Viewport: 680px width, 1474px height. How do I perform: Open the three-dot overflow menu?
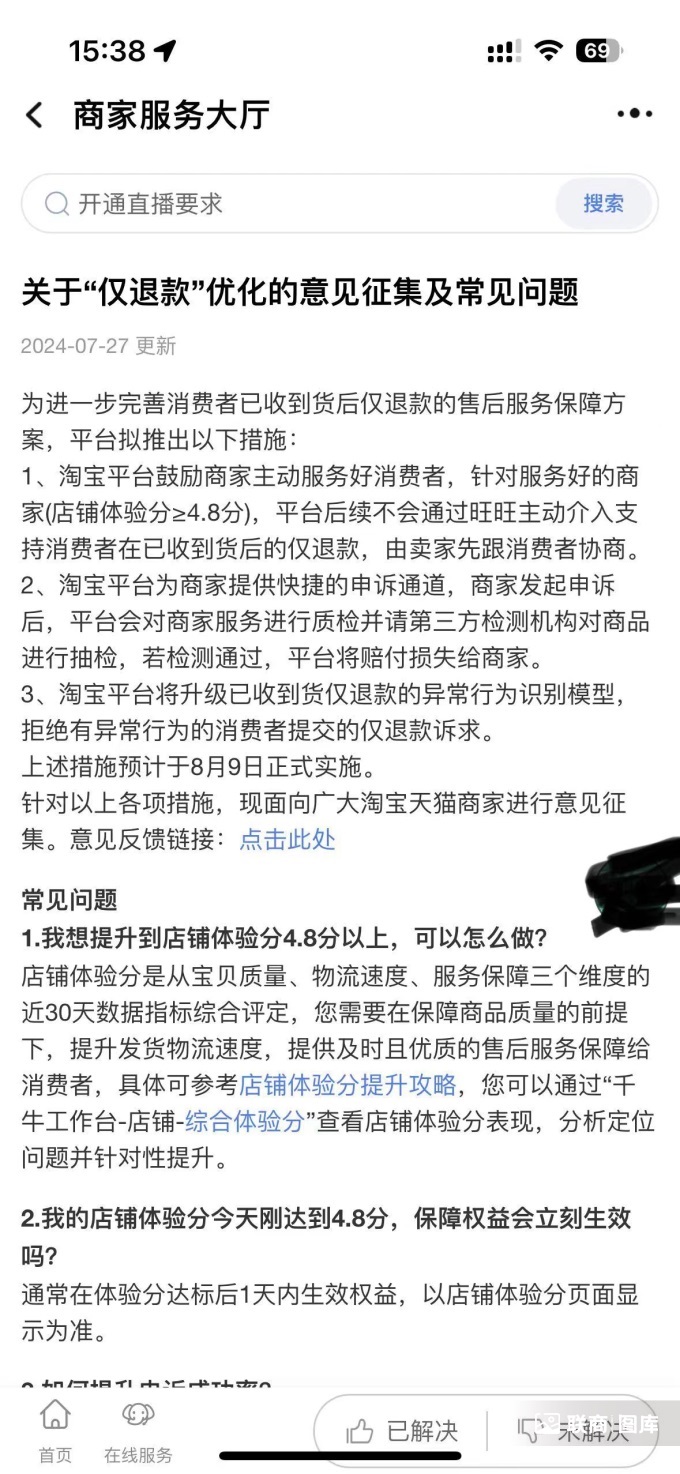click(x=634, y=114)
